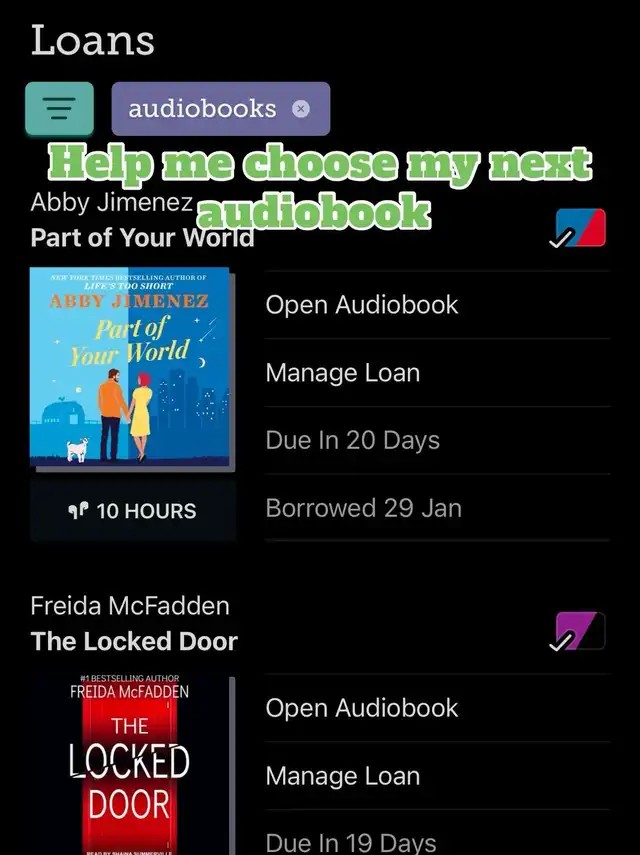Open Audiobook for Part of Your World

[x=362, y=305]
